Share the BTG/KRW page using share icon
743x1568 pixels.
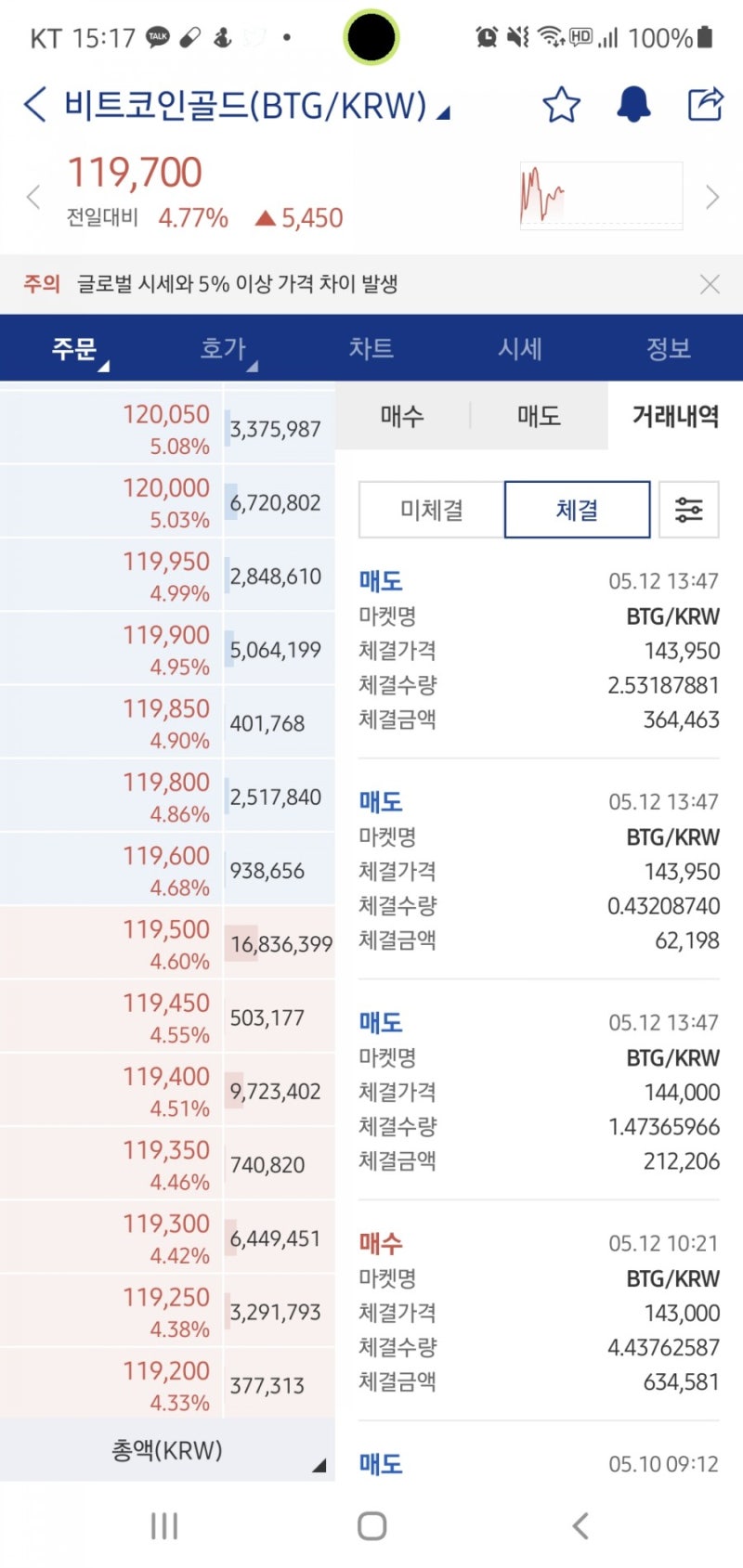pos(704,104)
